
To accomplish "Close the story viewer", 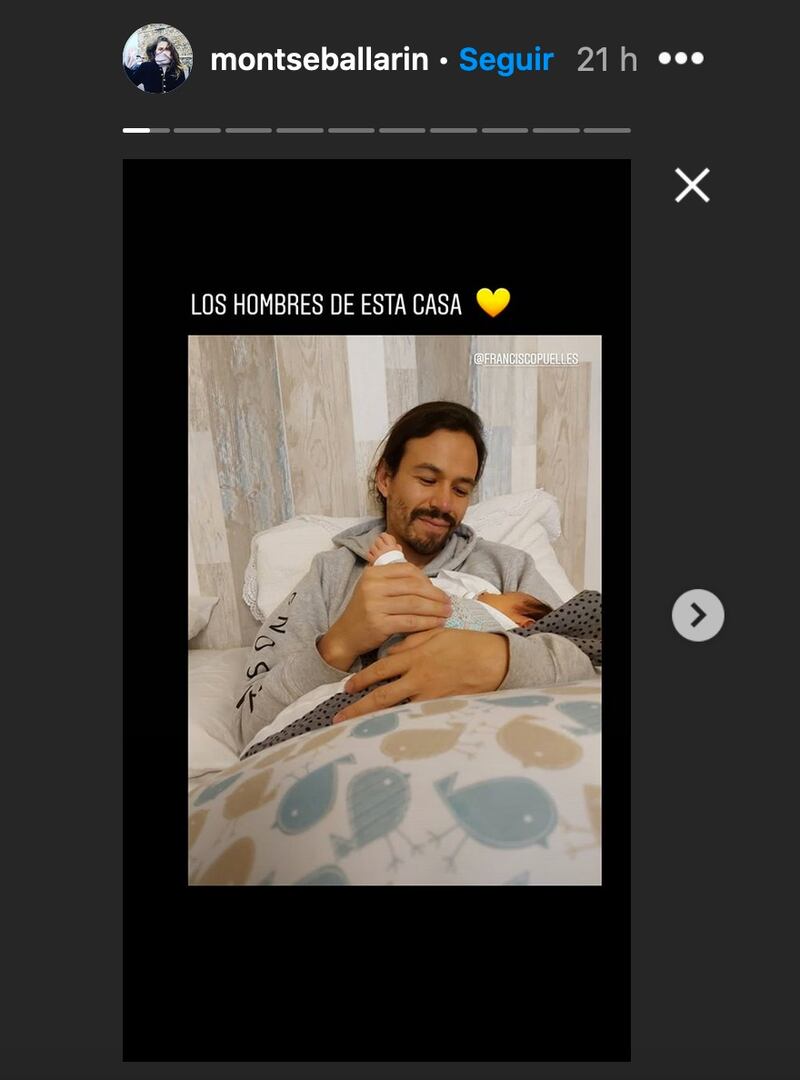I will [x=691, y=186].
